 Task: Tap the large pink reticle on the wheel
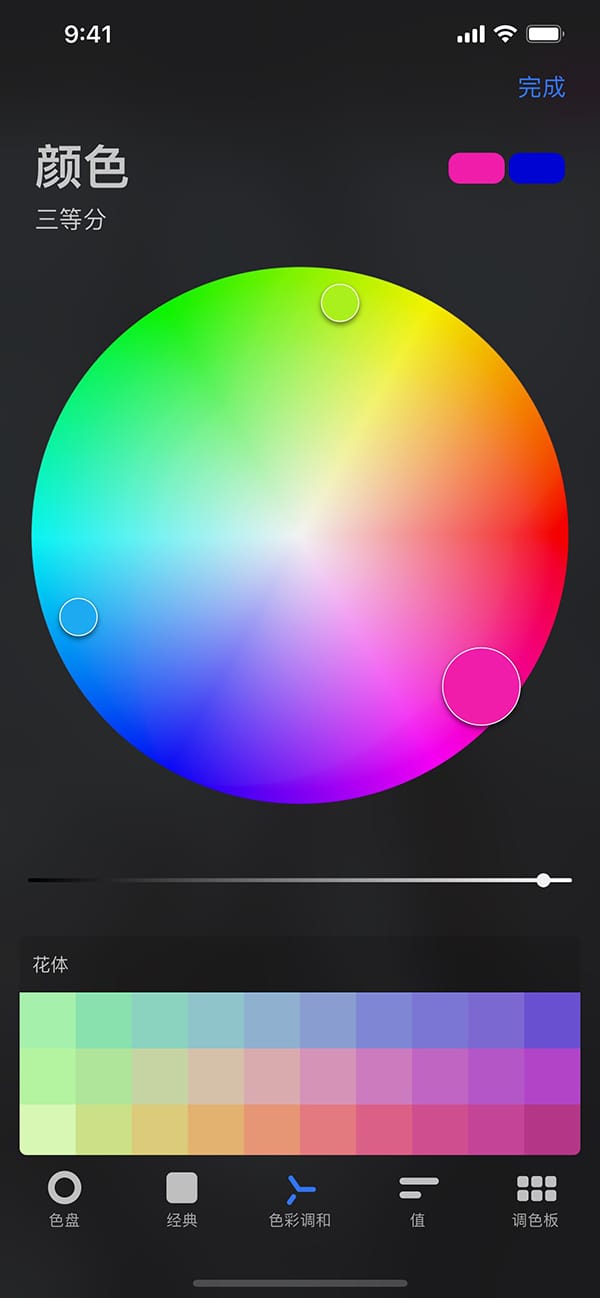[x=481, y=686]
